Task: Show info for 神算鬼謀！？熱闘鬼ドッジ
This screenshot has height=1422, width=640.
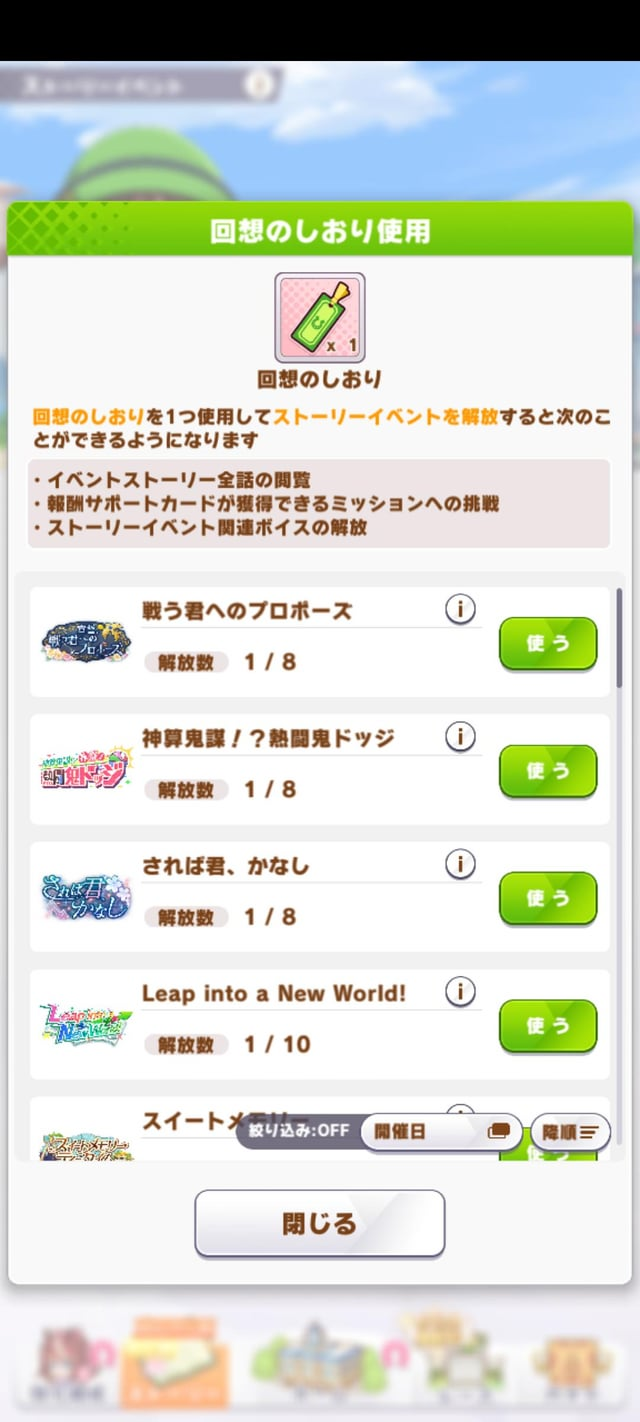Action: coord(460,737)
